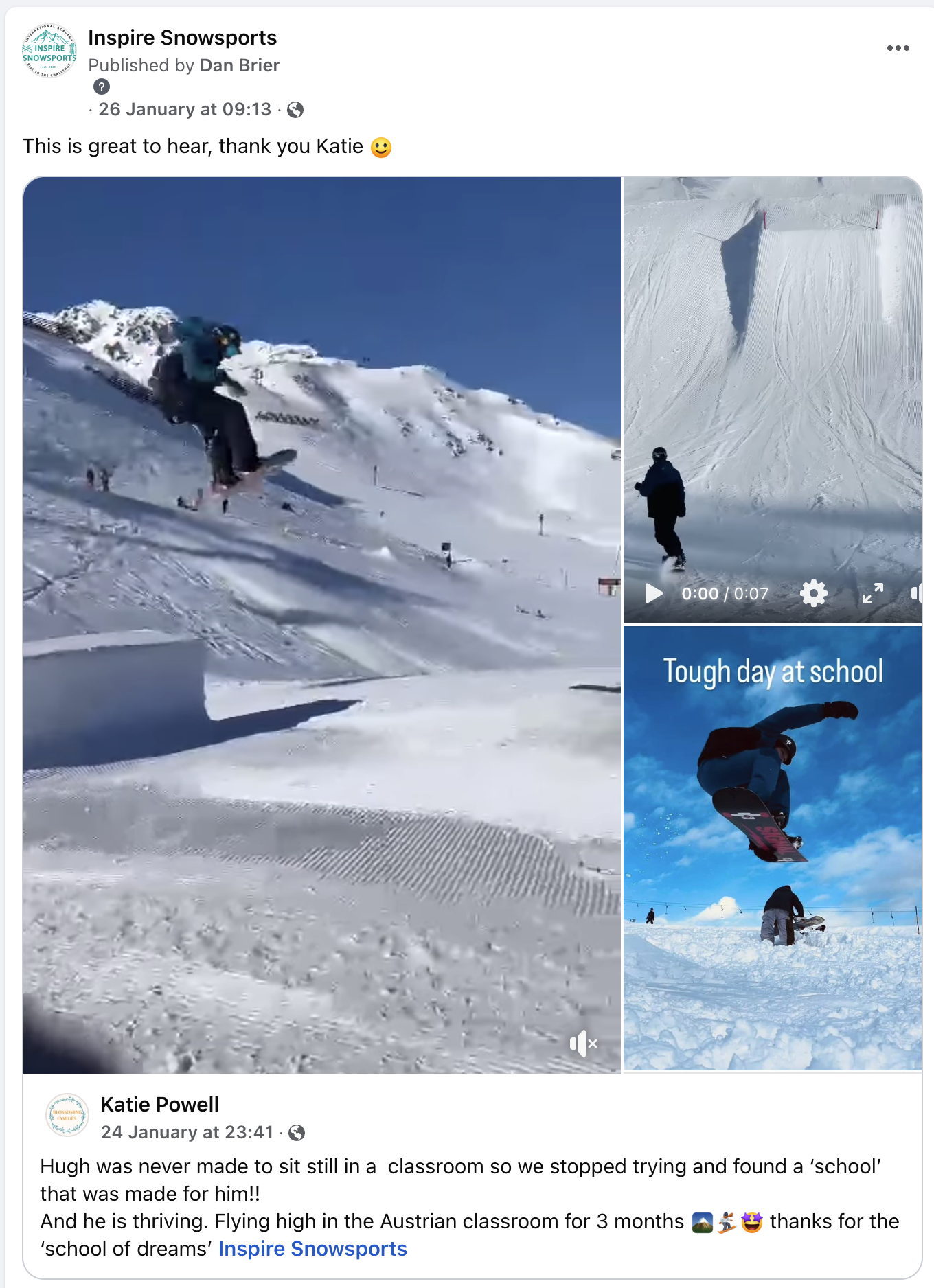The height and width of the screenshot is (1288, 934).
Task: Tap the question mark help icon
Action: click(x=101, y=87)
